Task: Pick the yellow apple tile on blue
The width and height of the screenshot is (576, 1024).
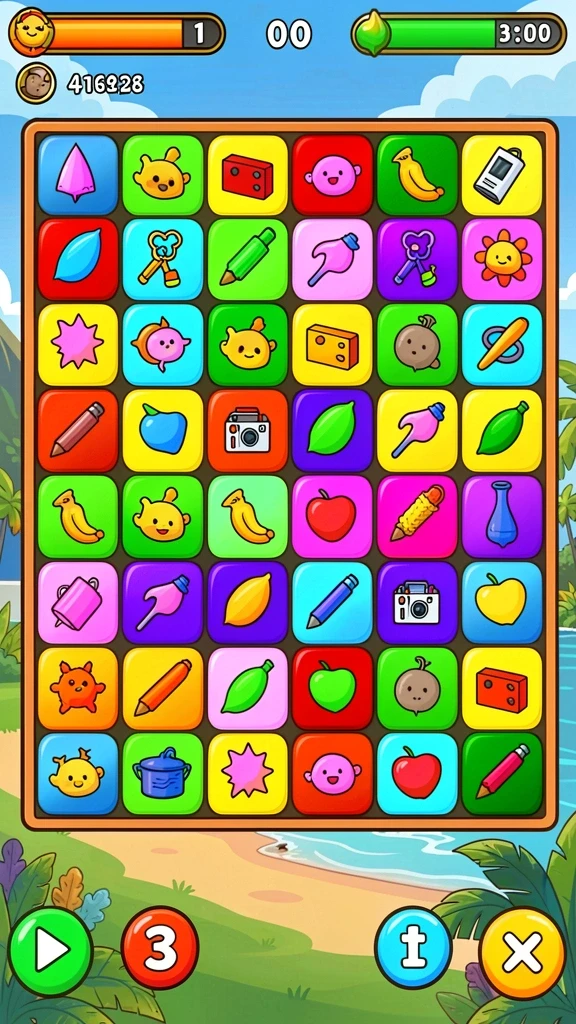Action: [502, 603]
